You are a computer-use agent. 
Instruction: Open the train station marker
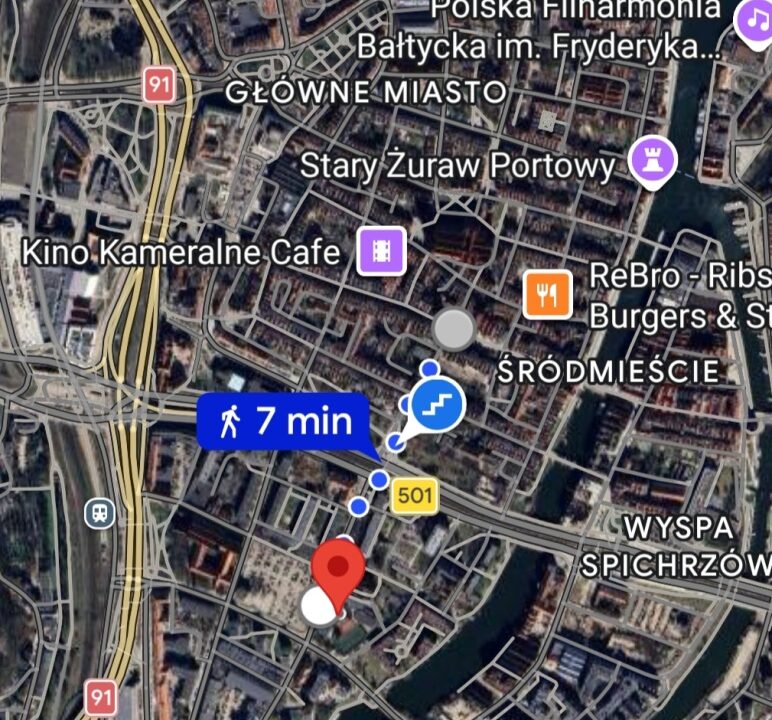pos(99,513)
